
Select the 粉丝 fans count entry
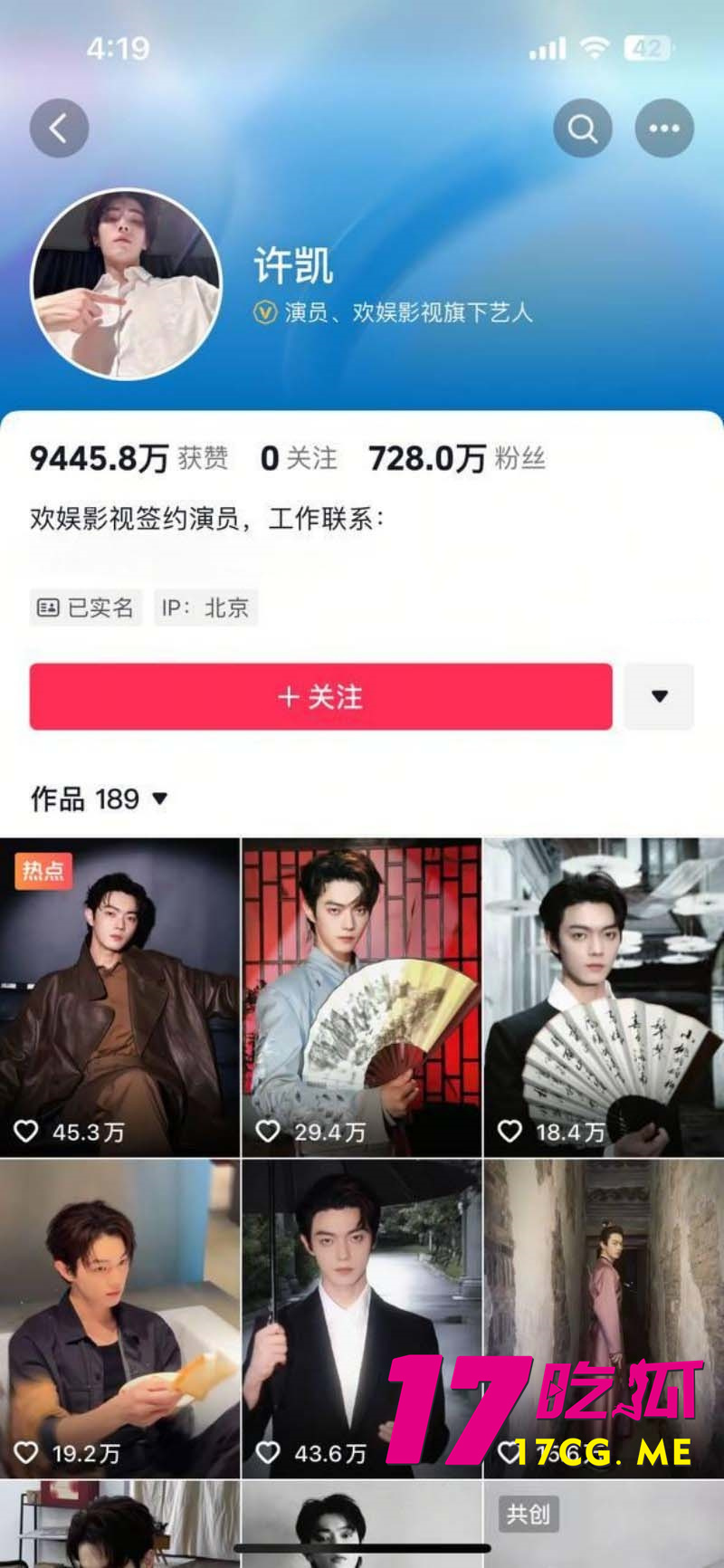click(456, 459)
